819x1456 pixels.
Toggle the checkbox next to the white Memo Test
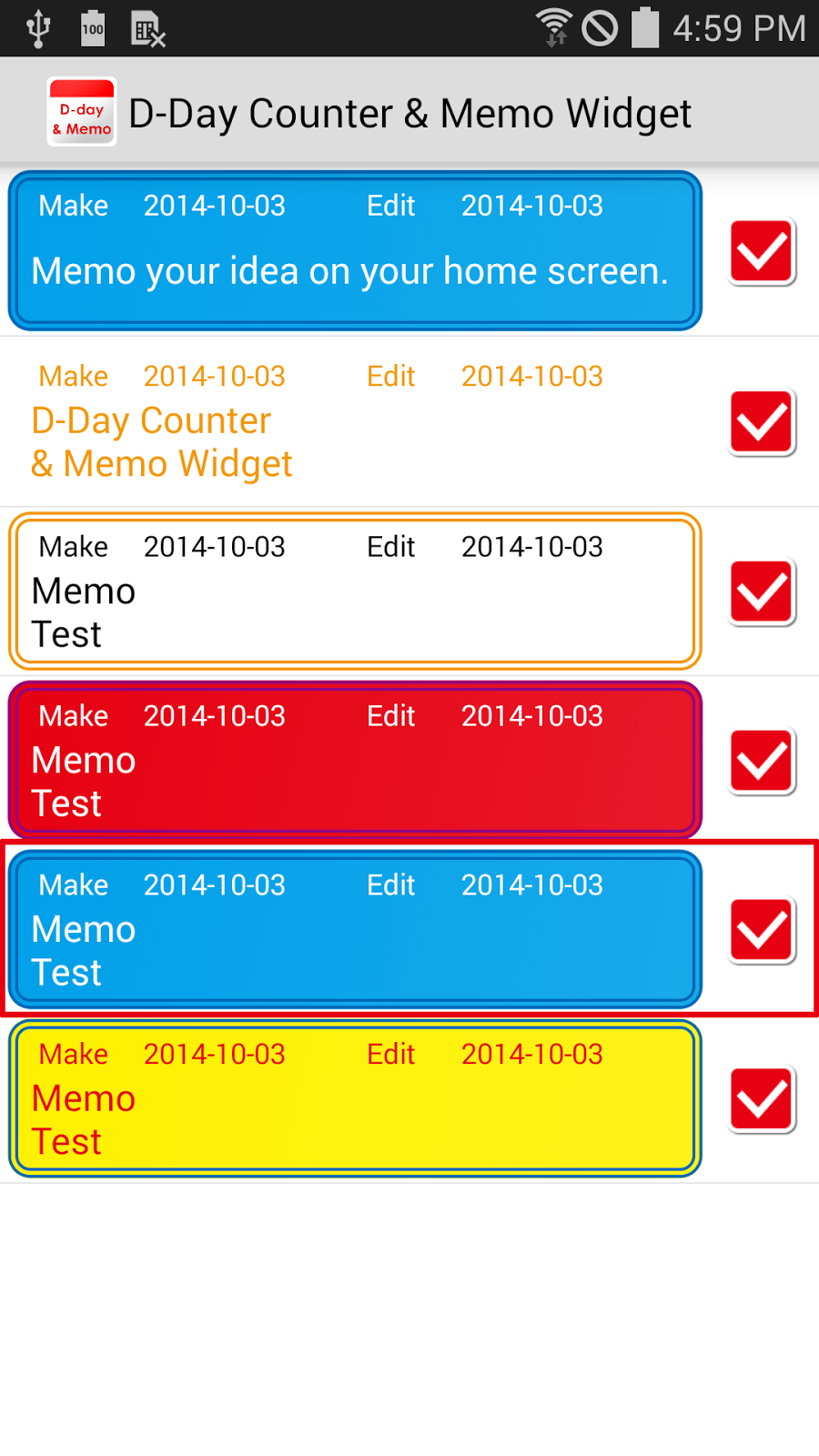pyautogui.click(x=763, y=592)
